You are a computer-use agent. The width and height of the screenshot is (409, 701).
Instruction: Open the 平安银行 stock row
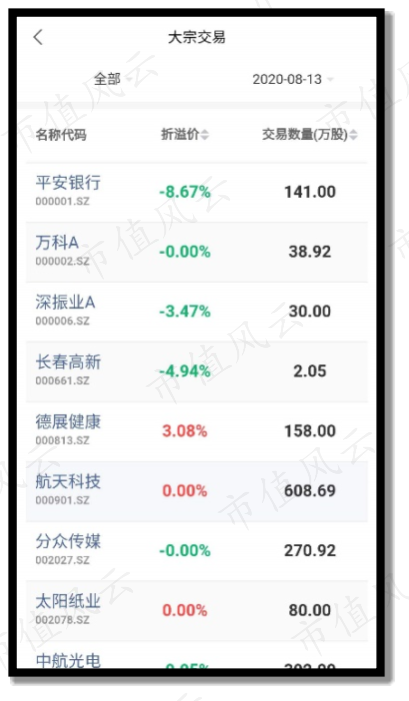pos(197,192)
